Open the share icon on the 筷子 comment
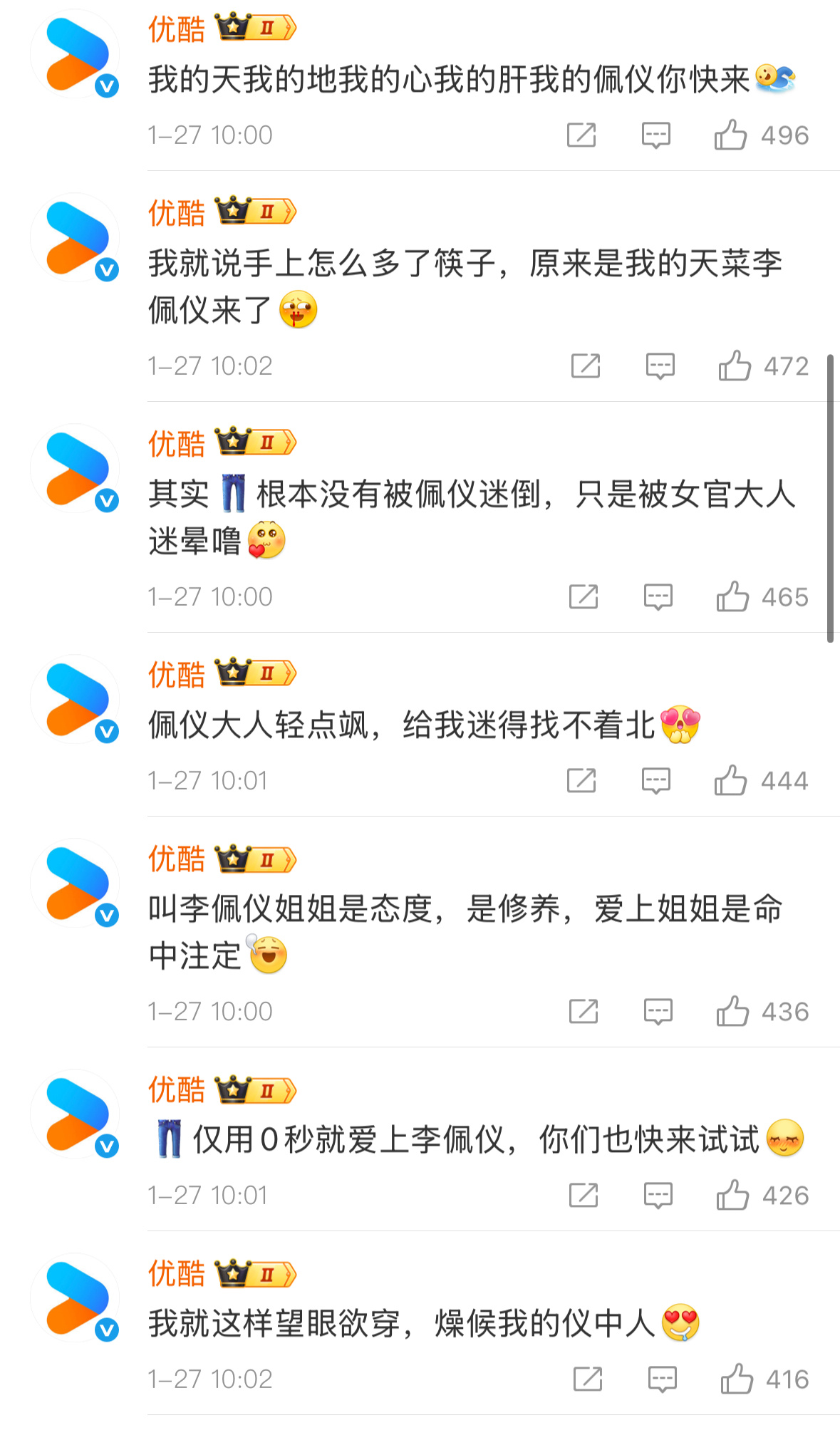This screenshot has width=840, height=1435. point(584,366)
